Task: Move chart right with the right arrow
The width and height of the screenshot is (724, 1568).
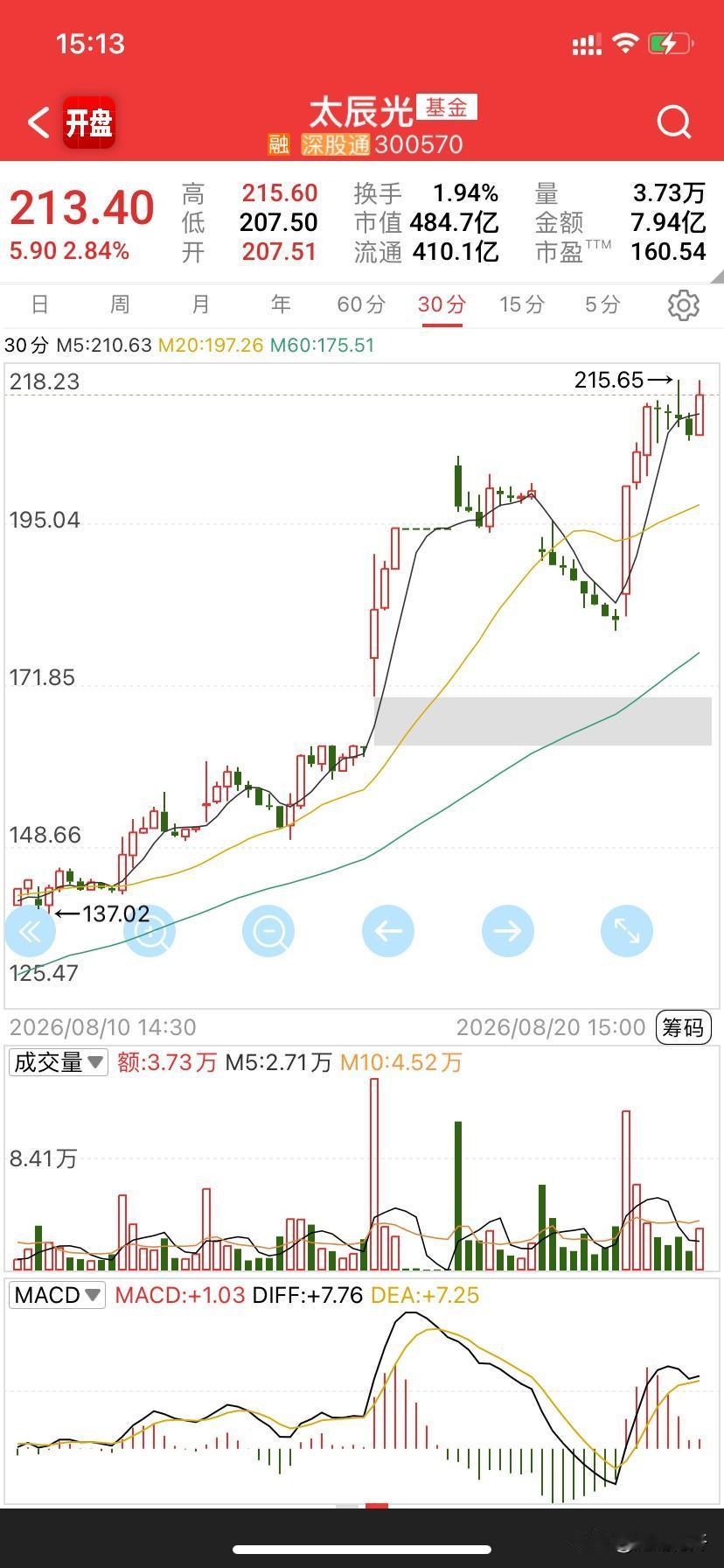Action: point(507,931)
